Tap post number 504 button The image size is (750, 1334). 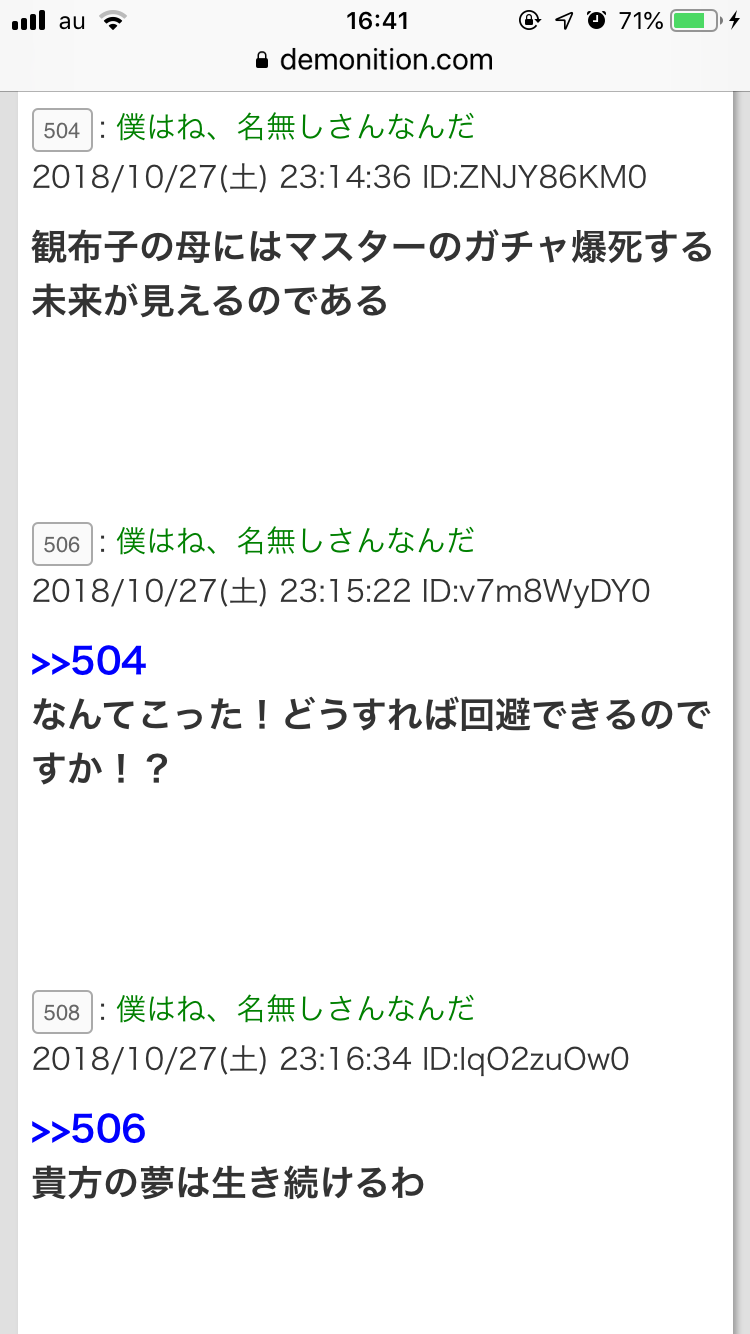coord(62,130)
